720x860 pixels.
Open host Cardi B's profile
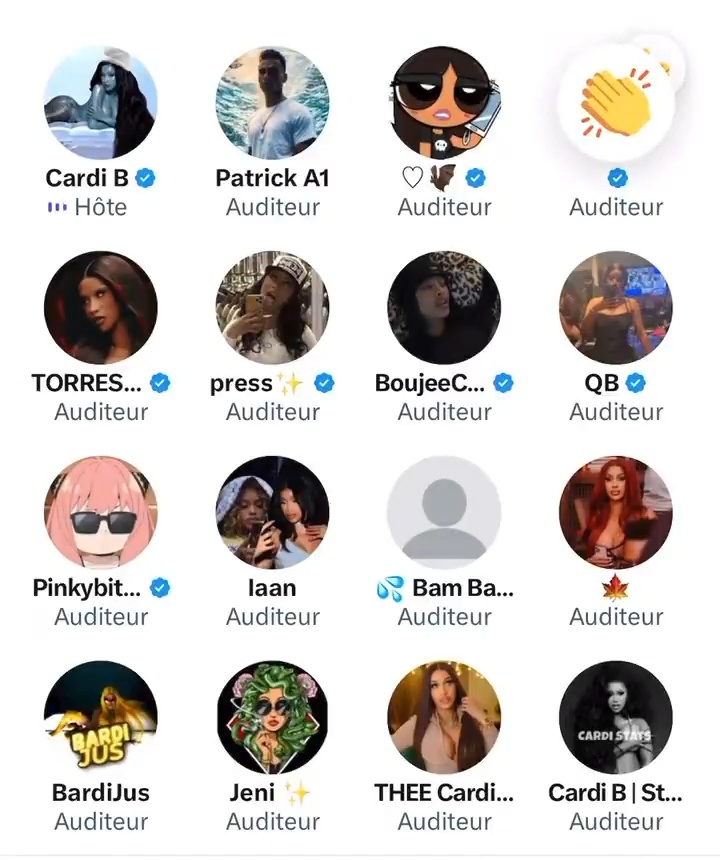[101, 103]
